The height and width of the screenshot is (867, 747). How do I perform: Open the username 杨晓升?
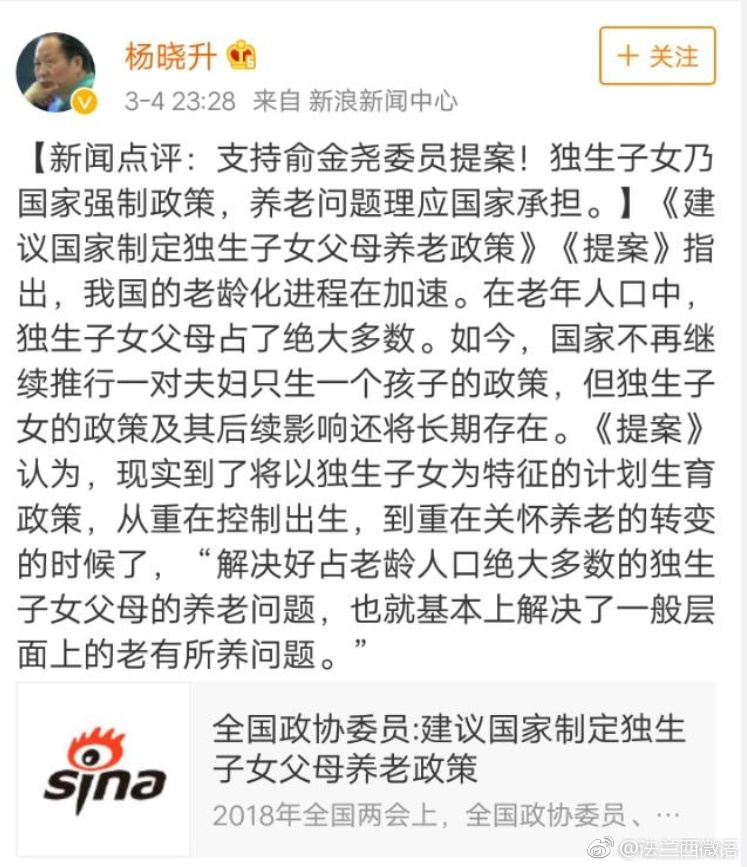coord(170,56)
